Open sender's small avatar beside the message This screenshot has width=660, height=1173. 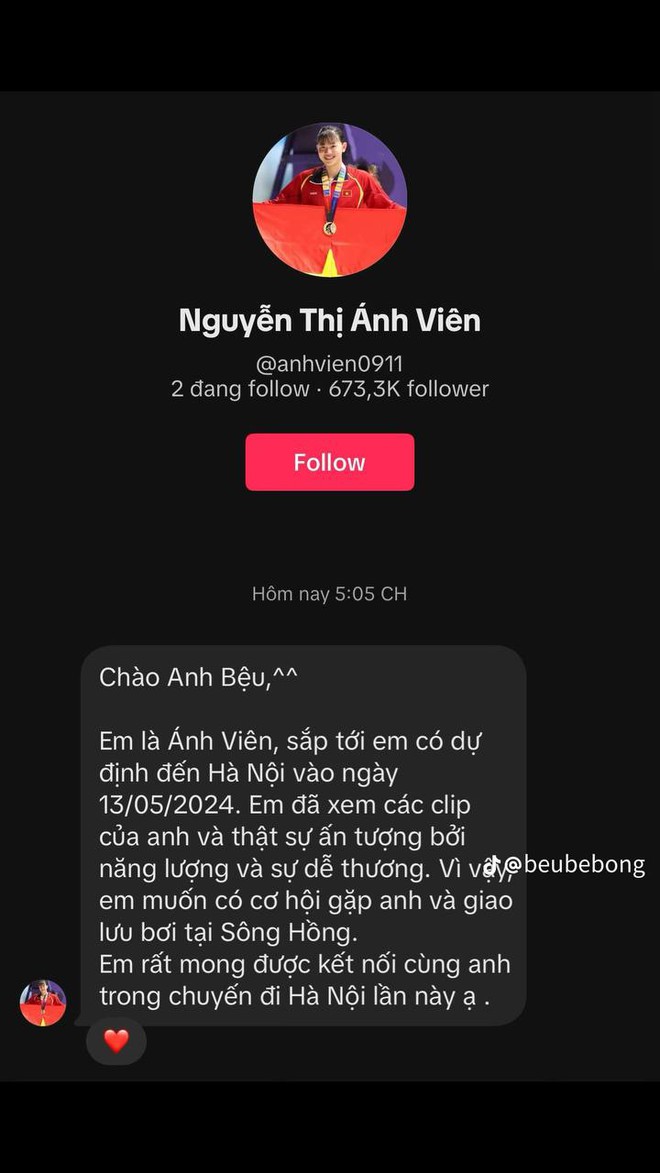(43, 1002)
